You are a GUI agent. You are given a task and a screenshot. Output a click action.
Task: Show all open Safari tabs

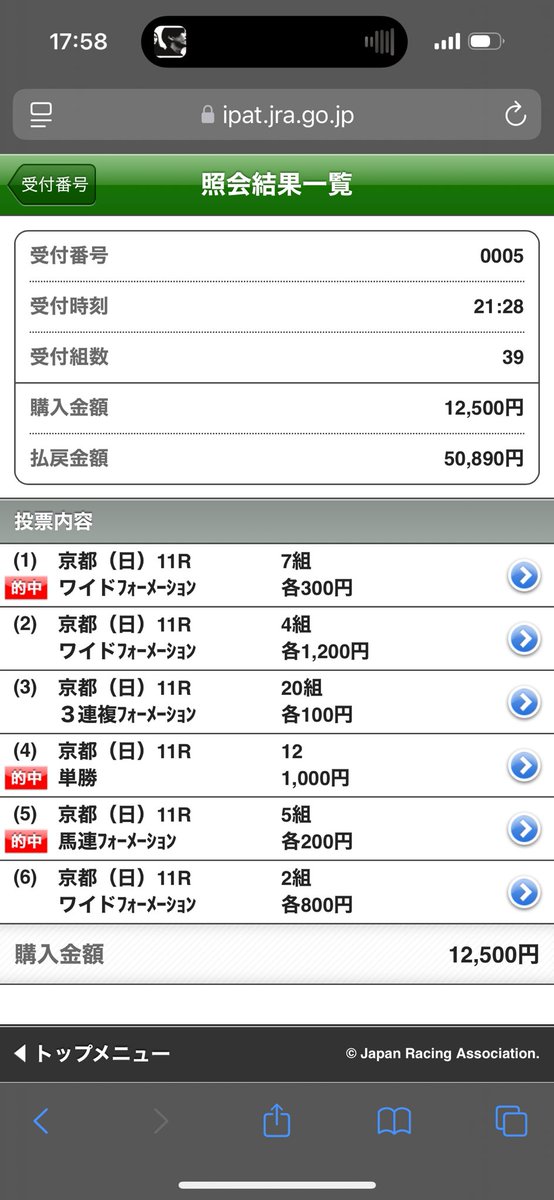point(512,1121)
